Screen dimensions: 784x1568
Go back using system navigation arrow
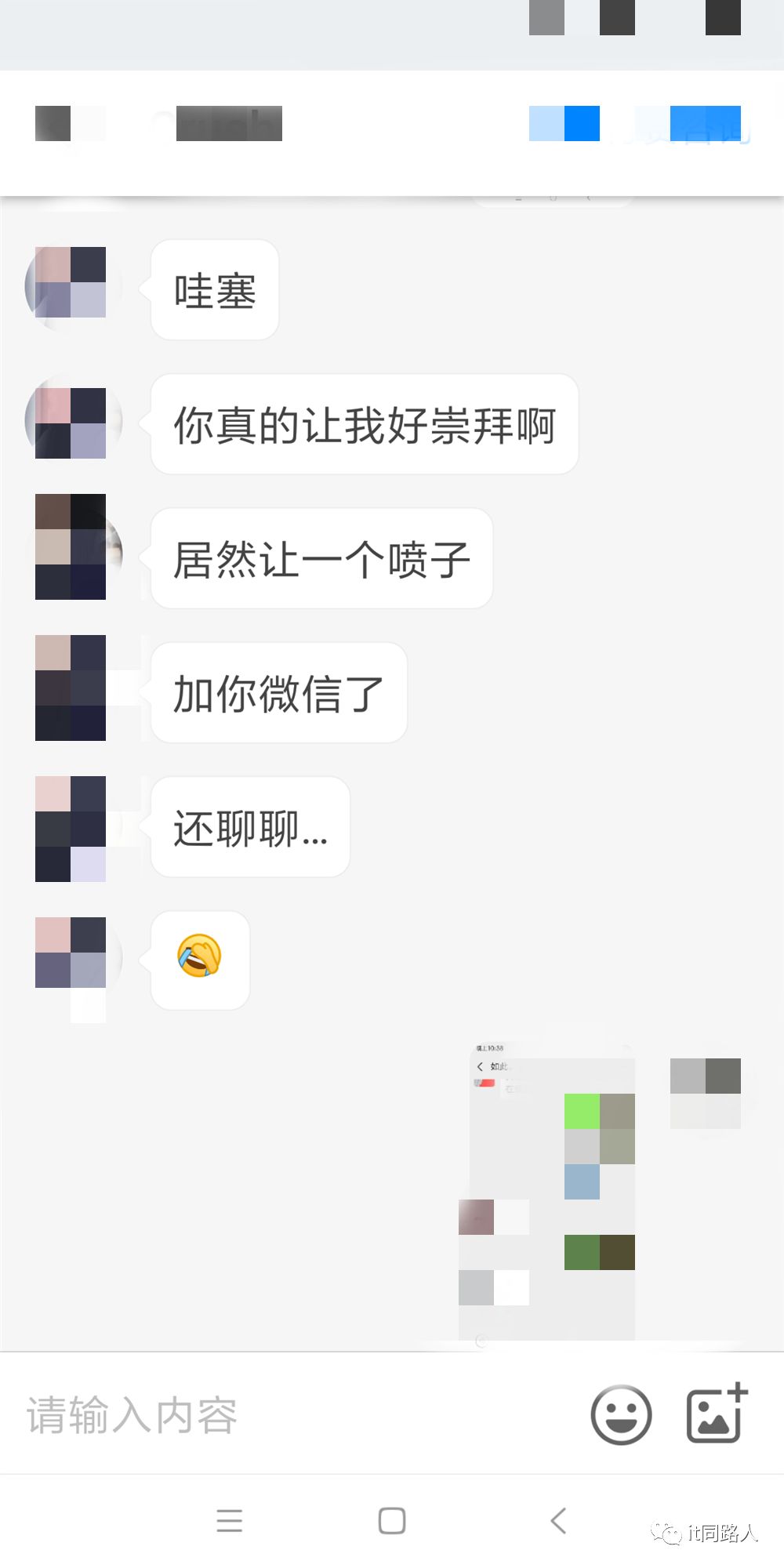coord(558,1521)
